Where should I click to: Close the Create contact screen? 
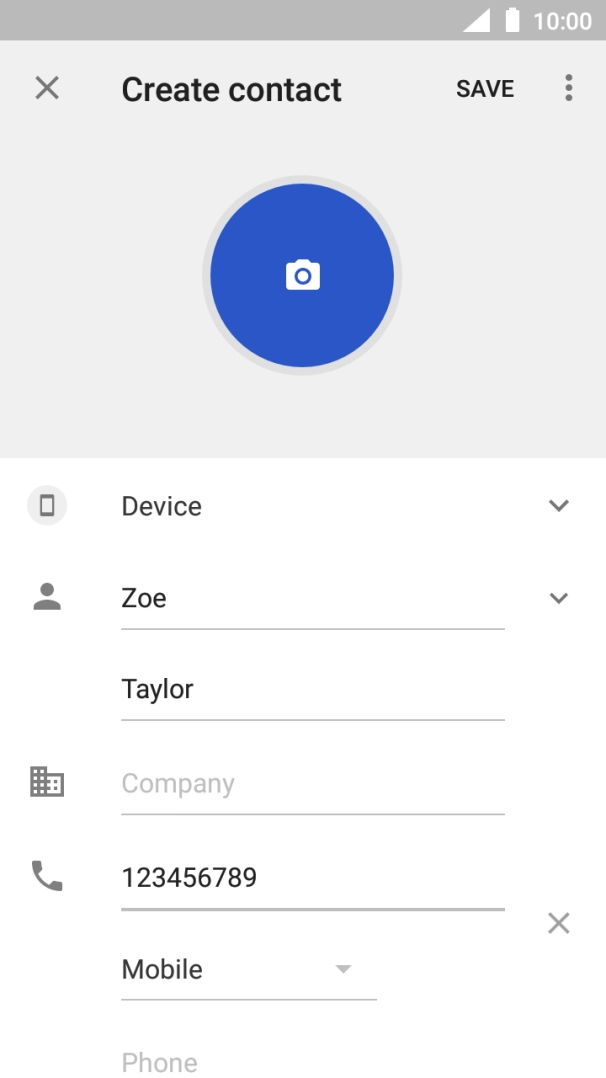47,88
